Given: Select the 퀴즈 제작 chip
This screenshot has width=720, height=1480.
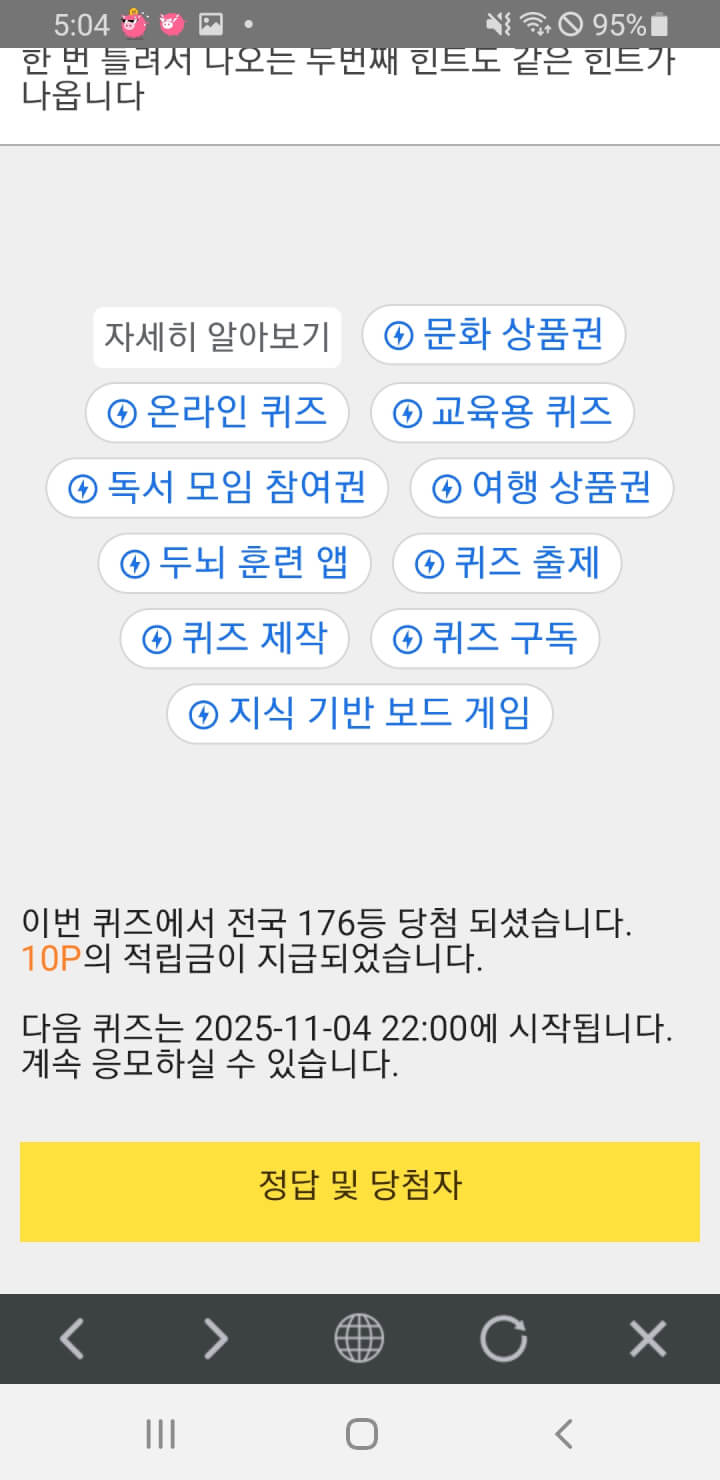Looking at the screenshot, I should pyautogui.click(x=234, y=639).
